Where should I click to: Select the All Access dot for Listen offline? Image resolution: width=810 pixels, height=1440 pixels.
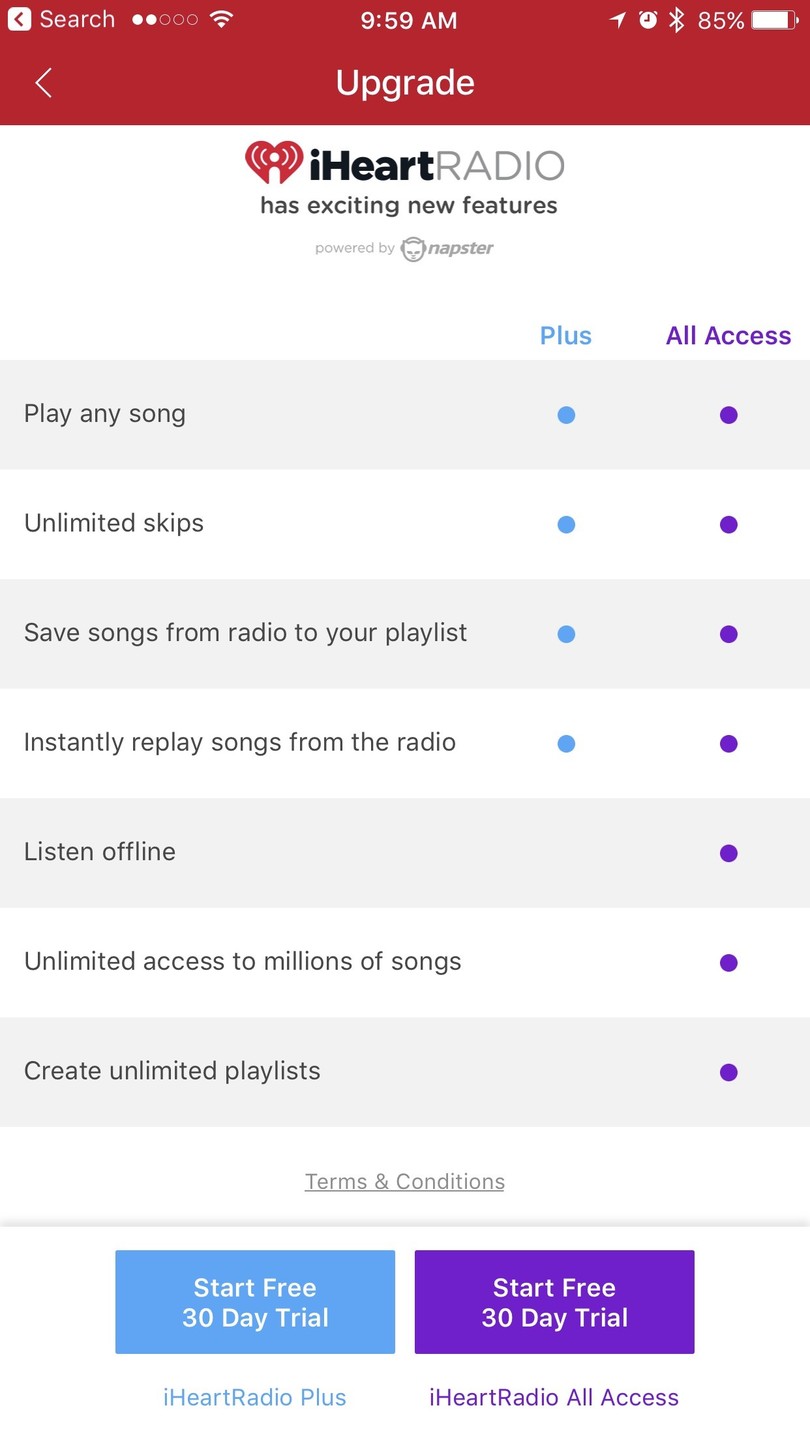(729, 852)
